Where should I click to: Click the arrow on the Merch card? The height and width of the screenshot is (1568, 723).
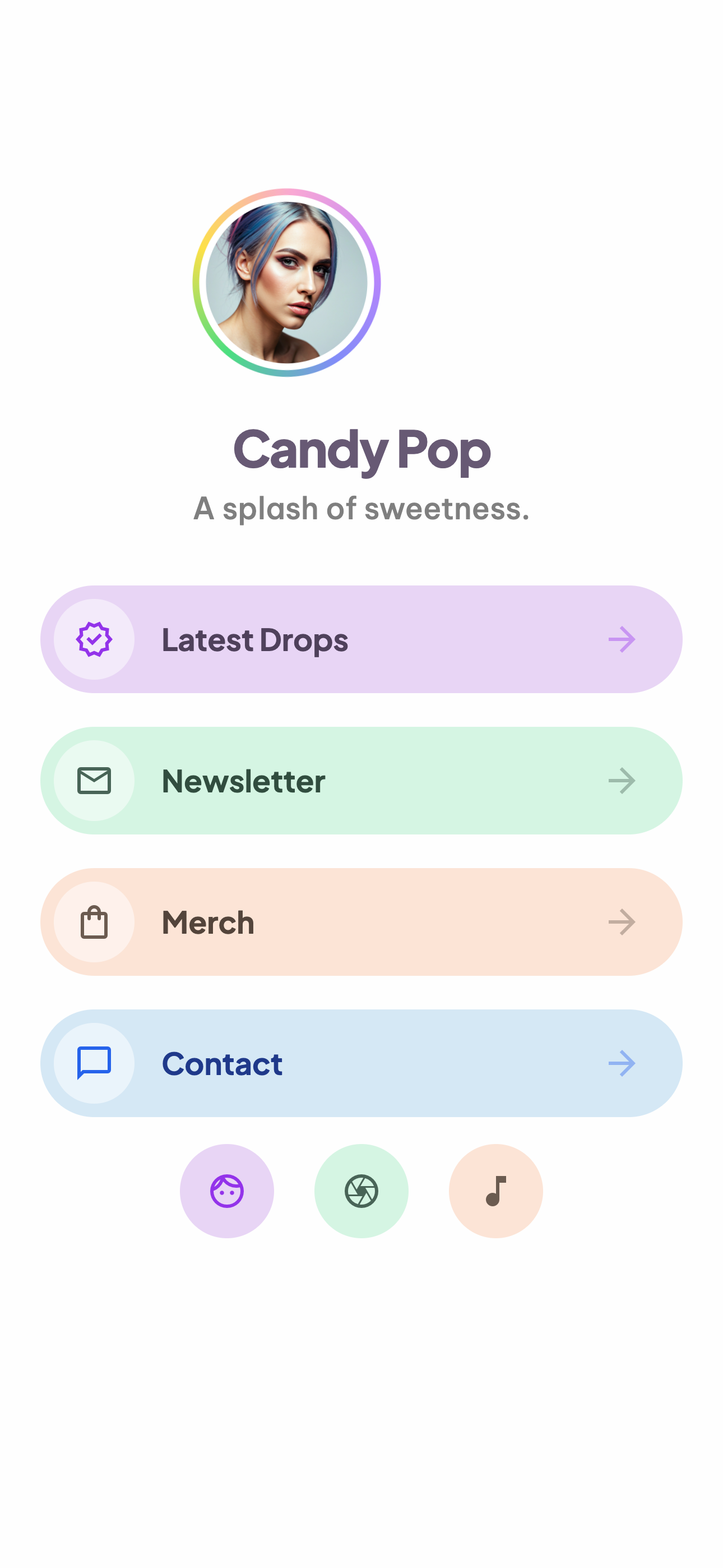622,921
